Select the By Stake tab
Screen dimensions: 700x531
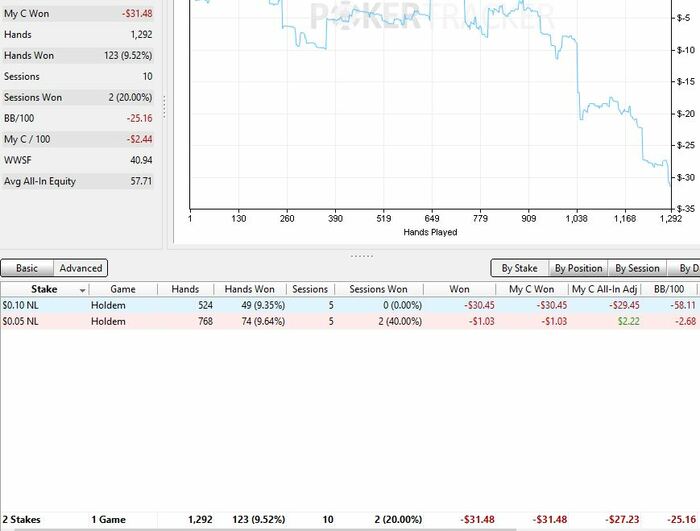[x=520, y=268]
